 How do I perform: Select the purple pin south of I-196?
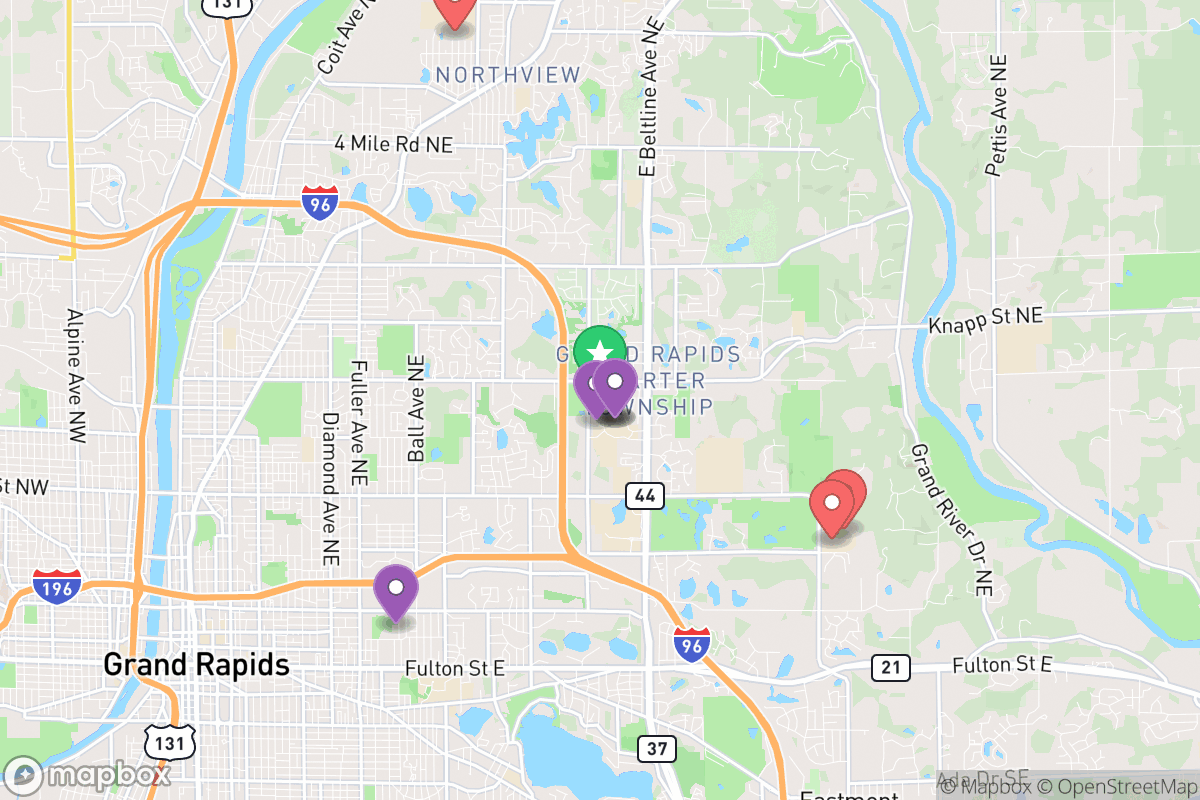click(396, 590)
